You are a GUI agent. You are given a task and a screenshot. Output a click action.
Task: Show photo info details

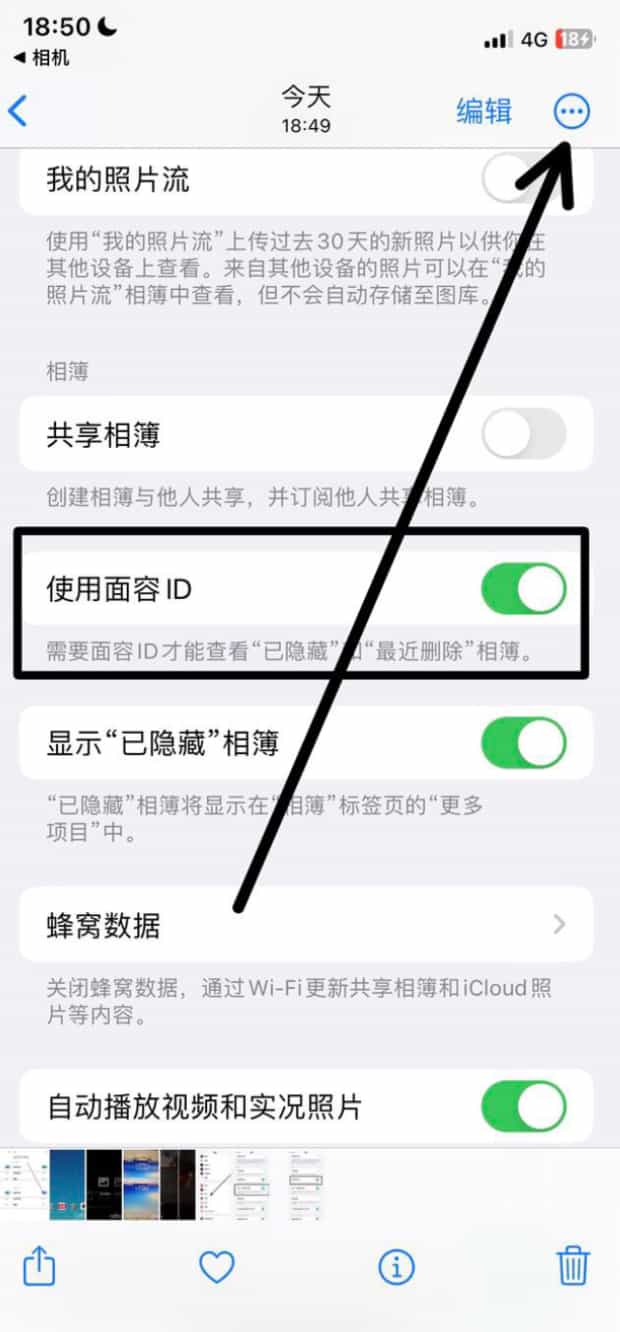coord(396,1268)
